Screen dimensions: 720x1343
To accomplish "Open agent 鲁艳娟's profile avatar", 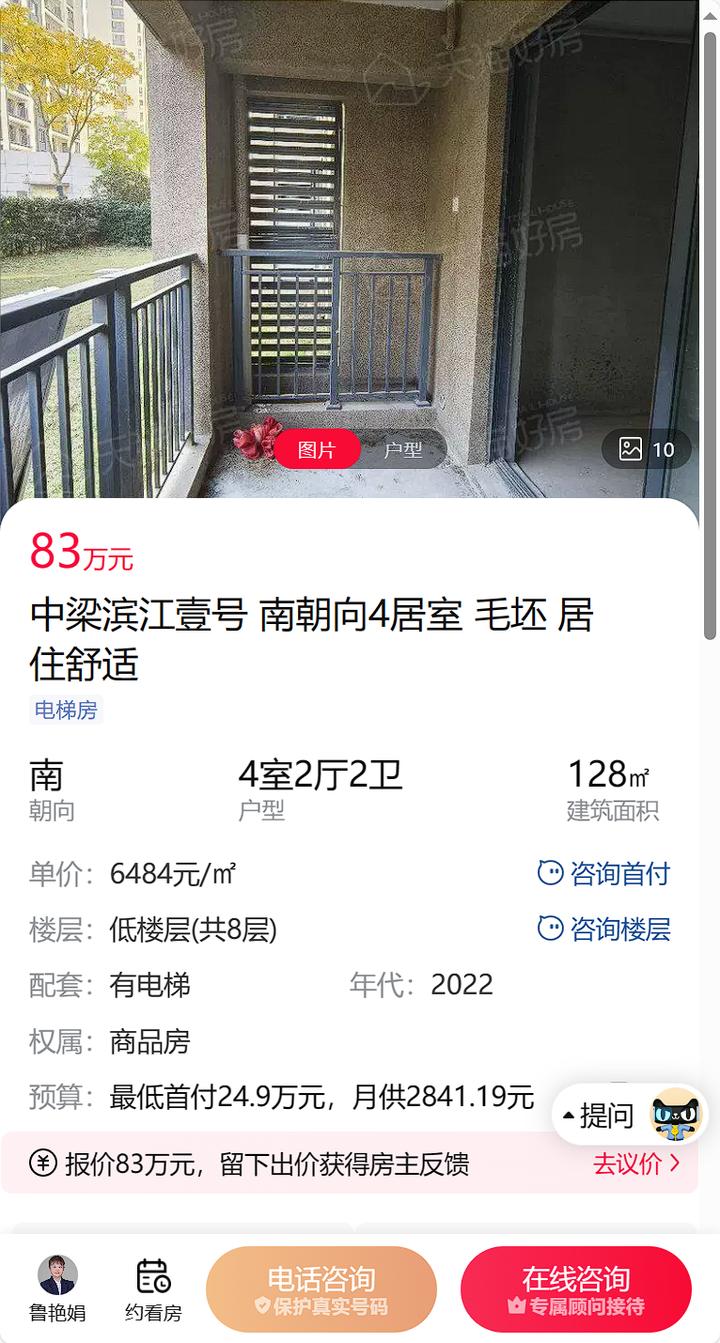I will pyautogui.click(x=56, y=1272).
